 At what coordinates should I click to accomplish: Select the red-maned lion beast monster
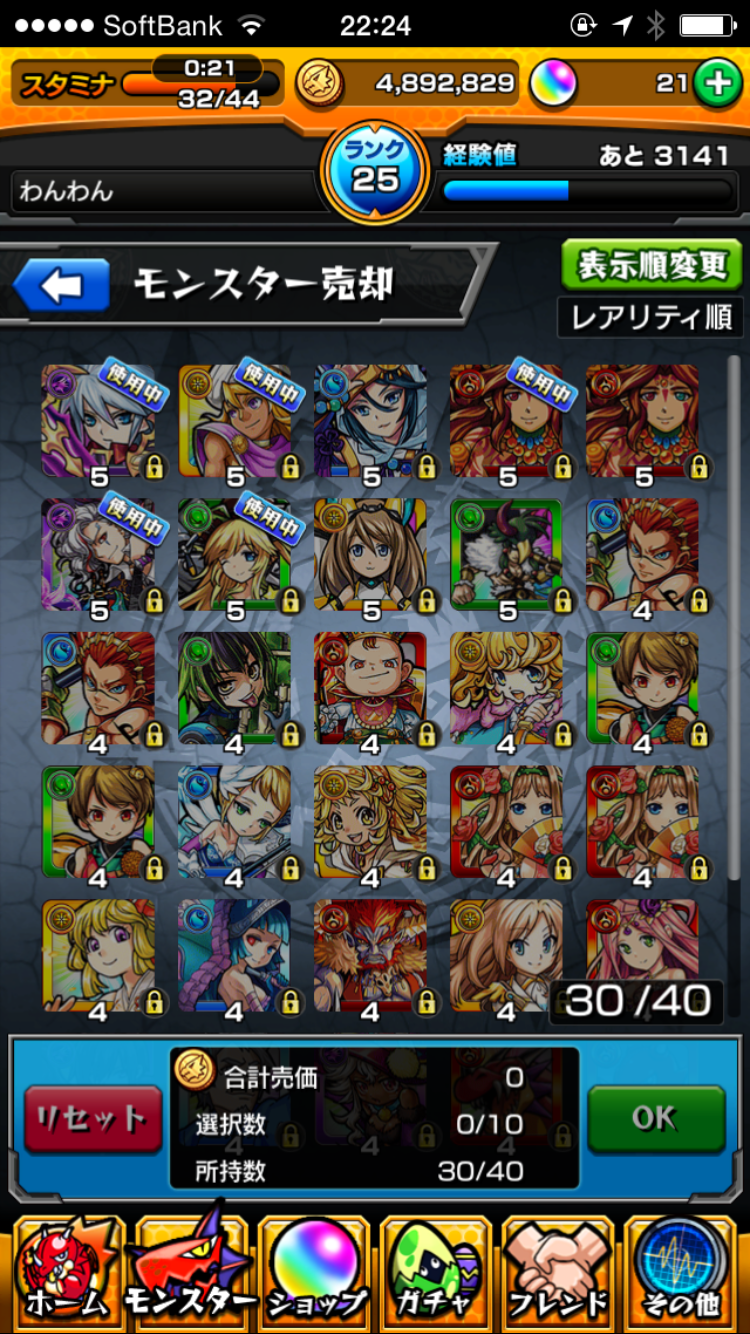click(370, 955)
